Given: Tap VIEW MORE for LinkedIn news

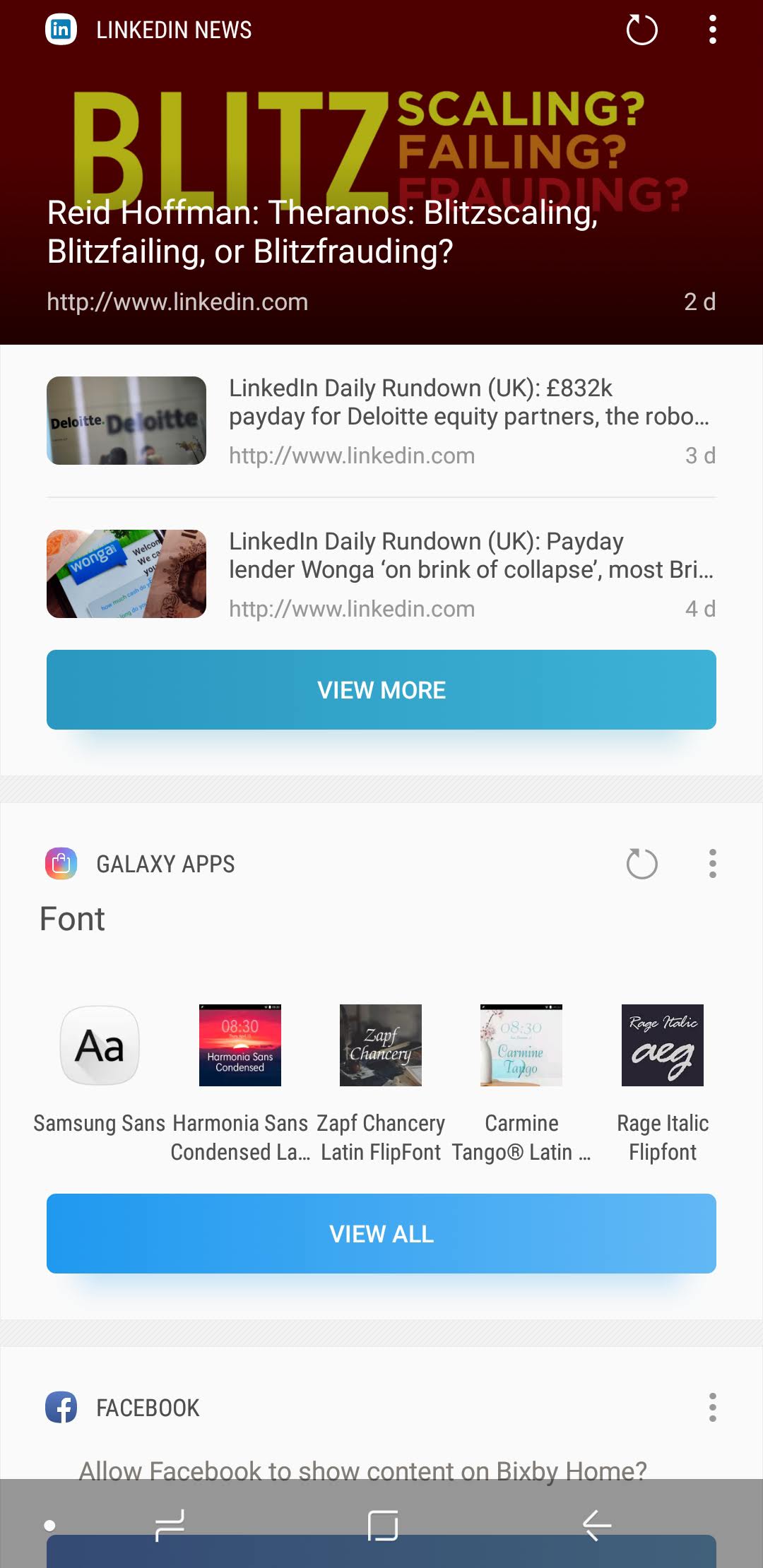Looking at the screenshot, I should pyautogui.click(x=381, y=690).
